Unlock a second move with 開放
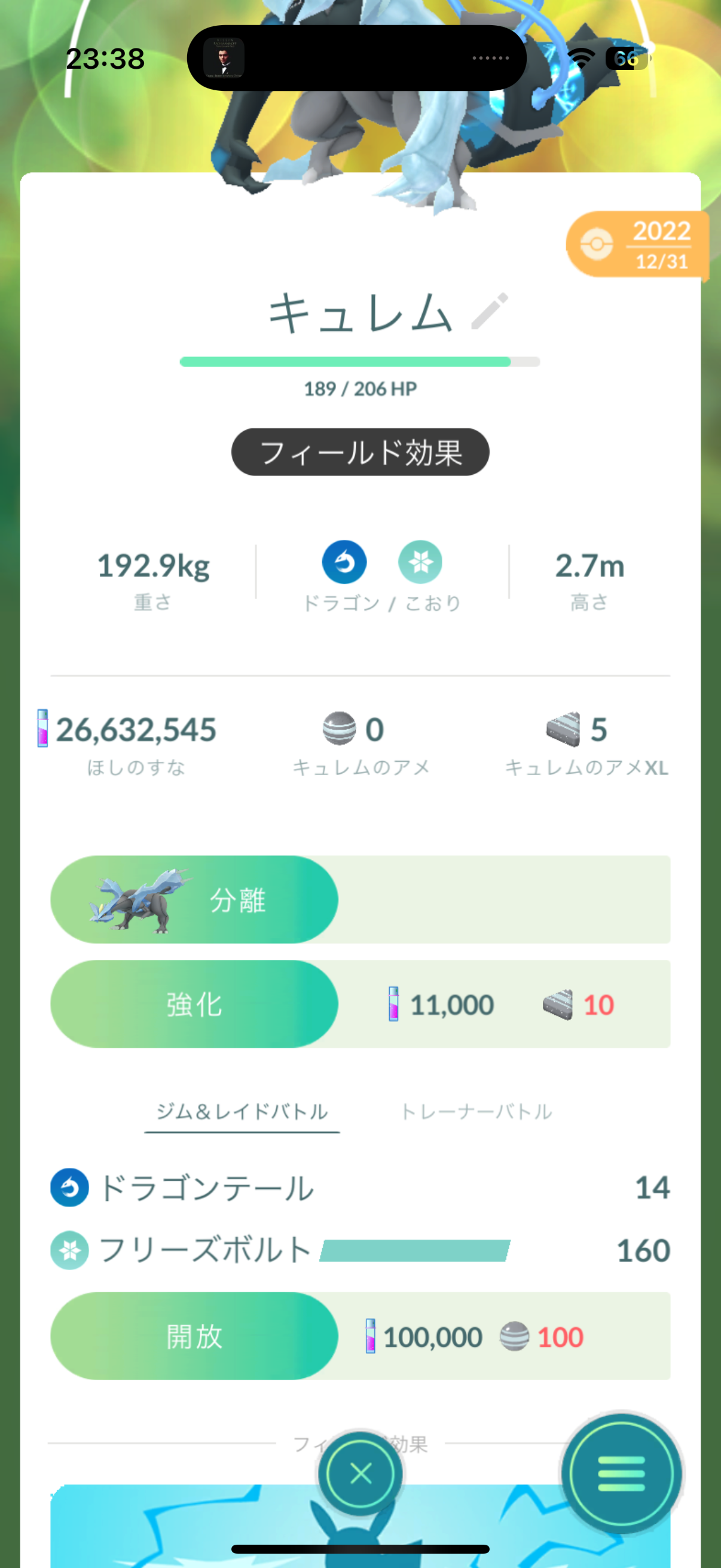This screenshot has width=721, height=1568. coord(195,1337)
